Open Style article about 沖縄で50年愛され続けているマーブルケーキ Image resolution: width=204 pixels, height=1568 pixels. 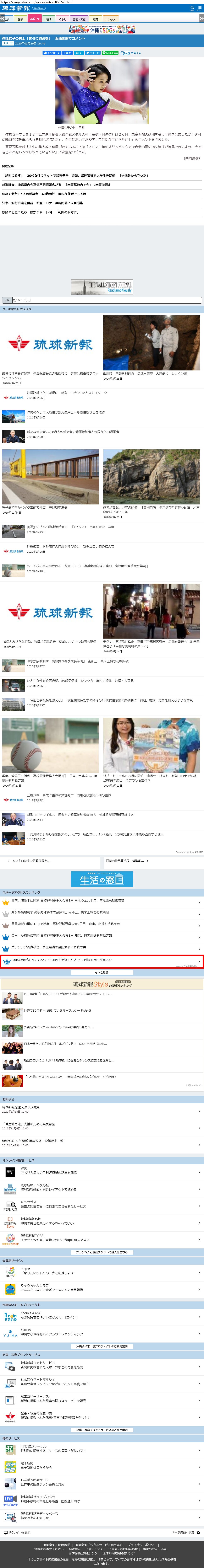(58, 1010)
